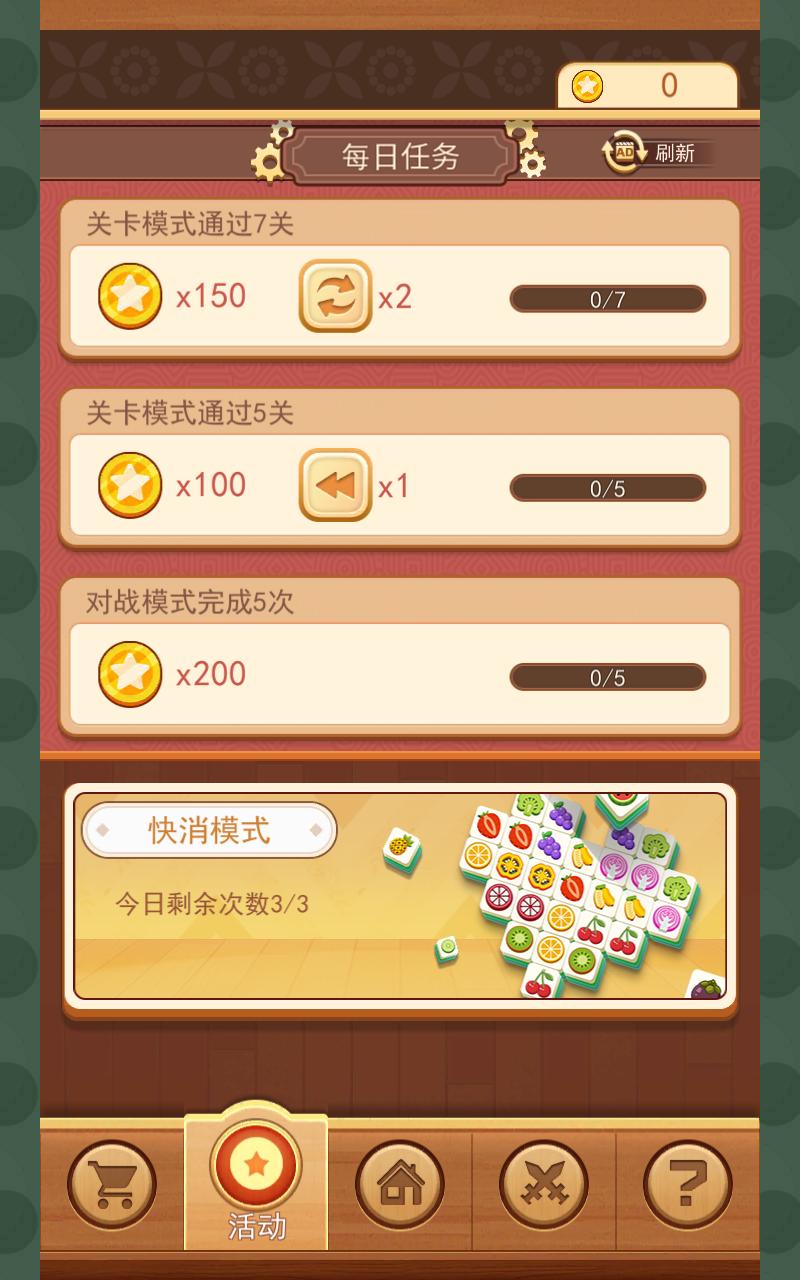
Task: Open the 对战模式完成5次 task card
Action: coord(400,657)
